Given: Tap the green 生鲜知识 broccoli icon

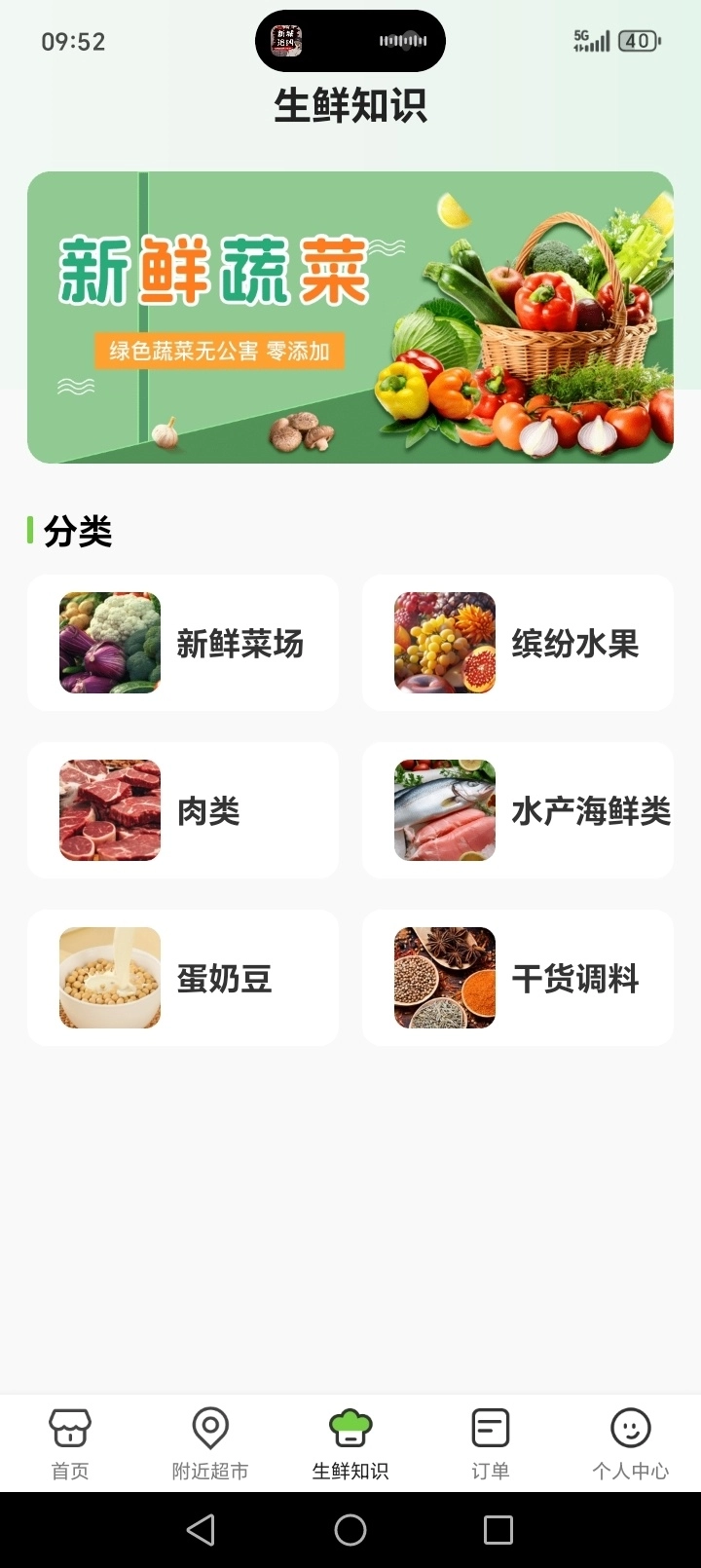Looking at the screenshot, I should point(350,1426).
